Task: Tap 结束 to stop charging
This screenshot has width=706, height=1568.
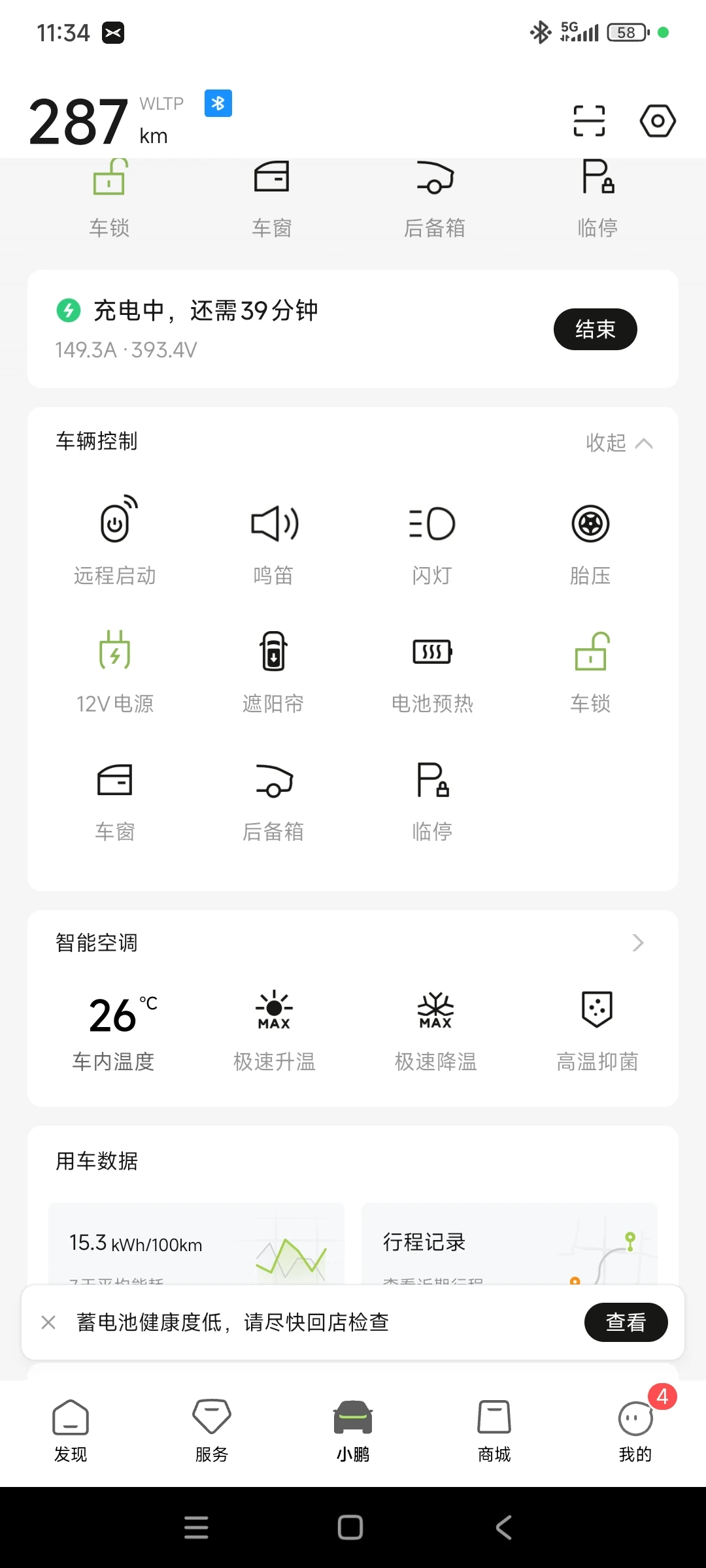Action: click(595, 329)
